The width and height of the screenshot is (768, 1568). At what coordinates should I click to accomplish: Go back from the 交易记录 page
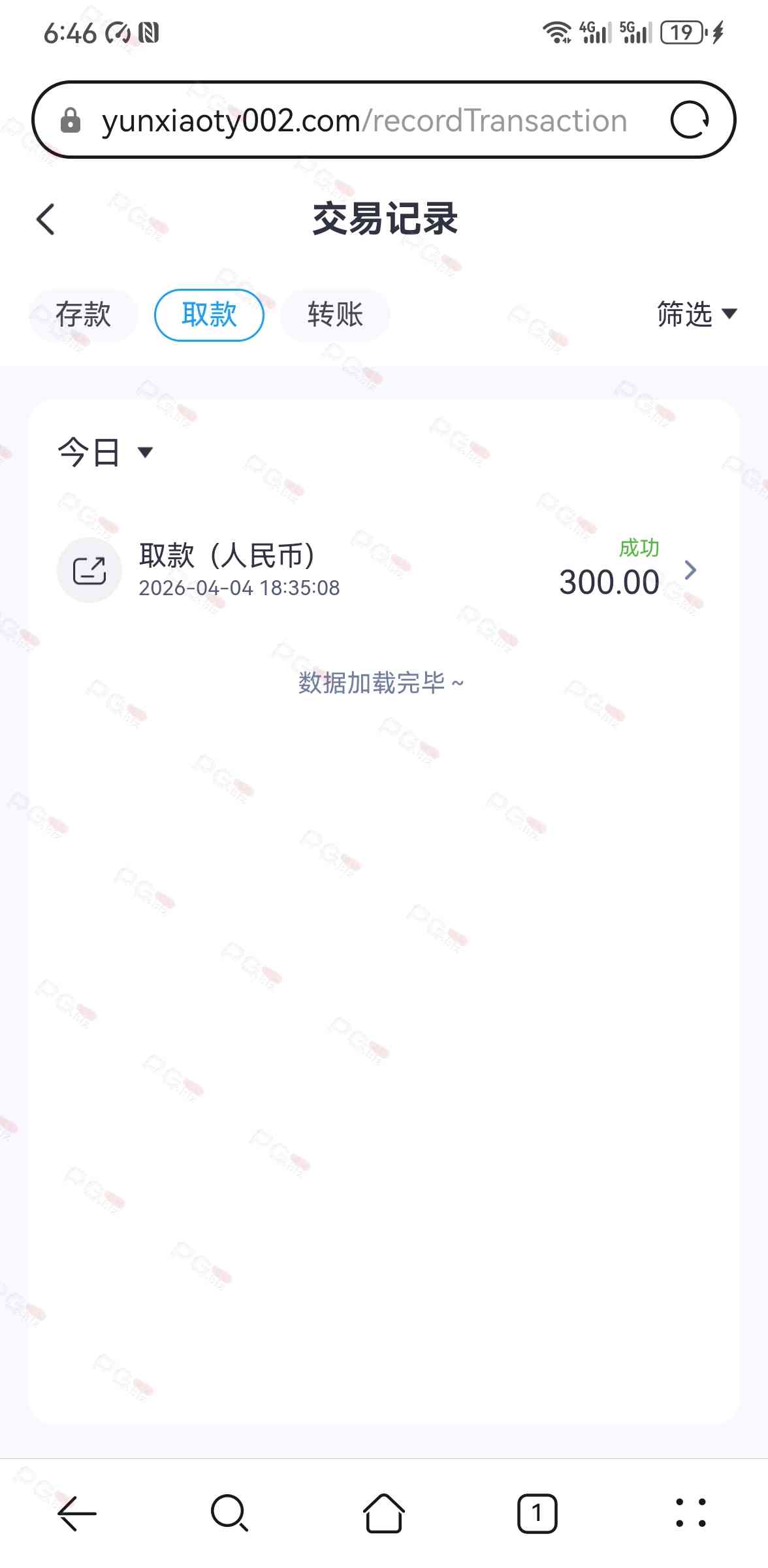[x=46, y=220]
